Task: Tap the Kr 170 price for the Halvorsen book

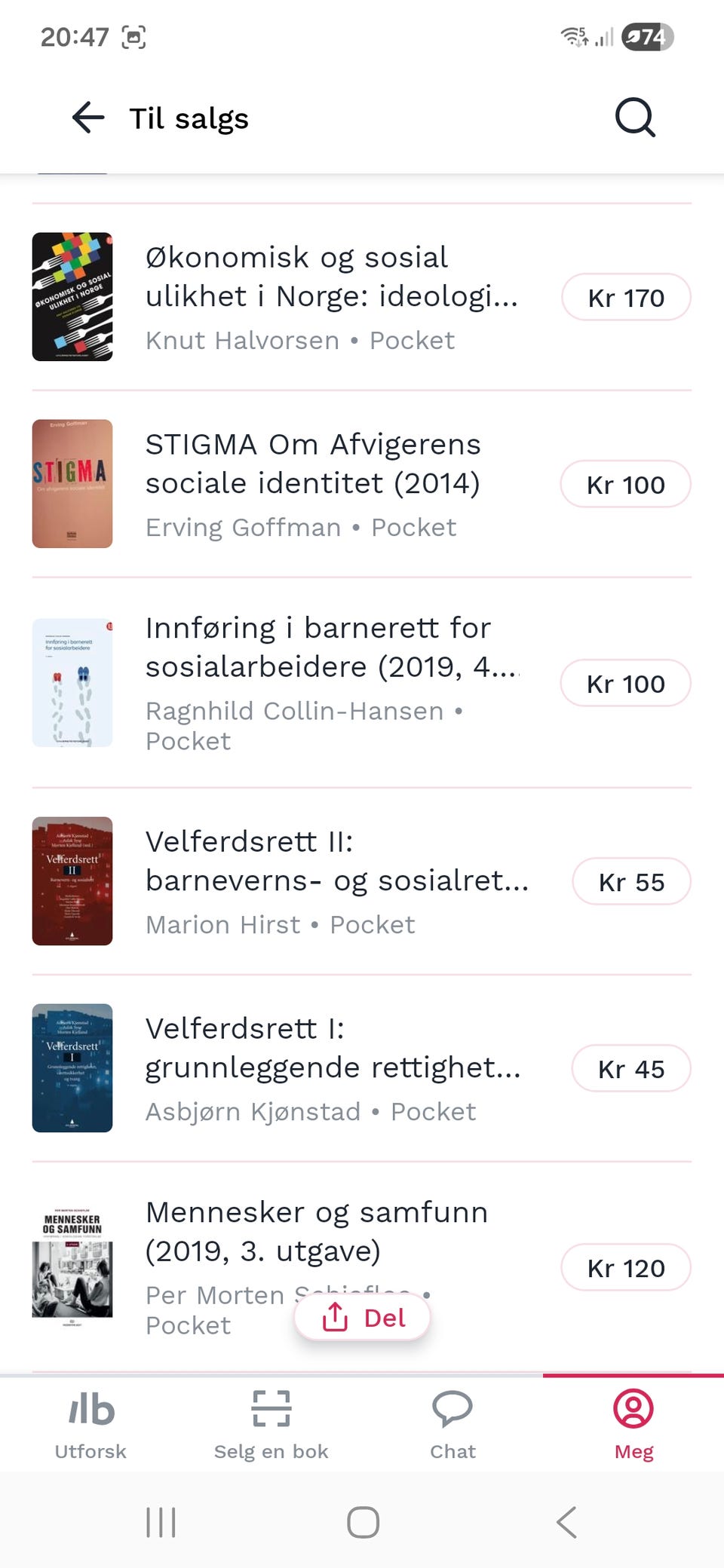Action: (625, 297)
